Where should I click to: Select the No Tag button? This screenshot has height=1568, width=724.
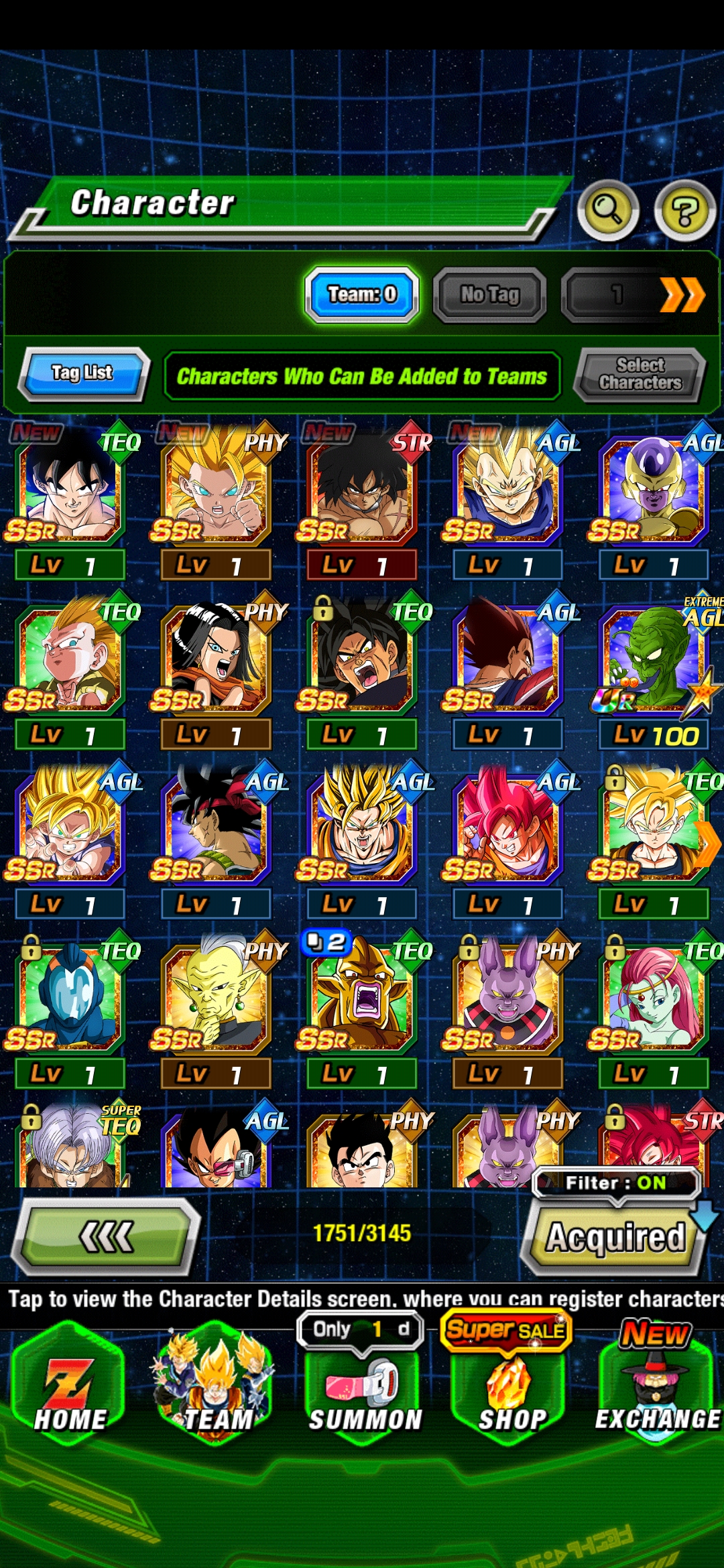(489, 294)
